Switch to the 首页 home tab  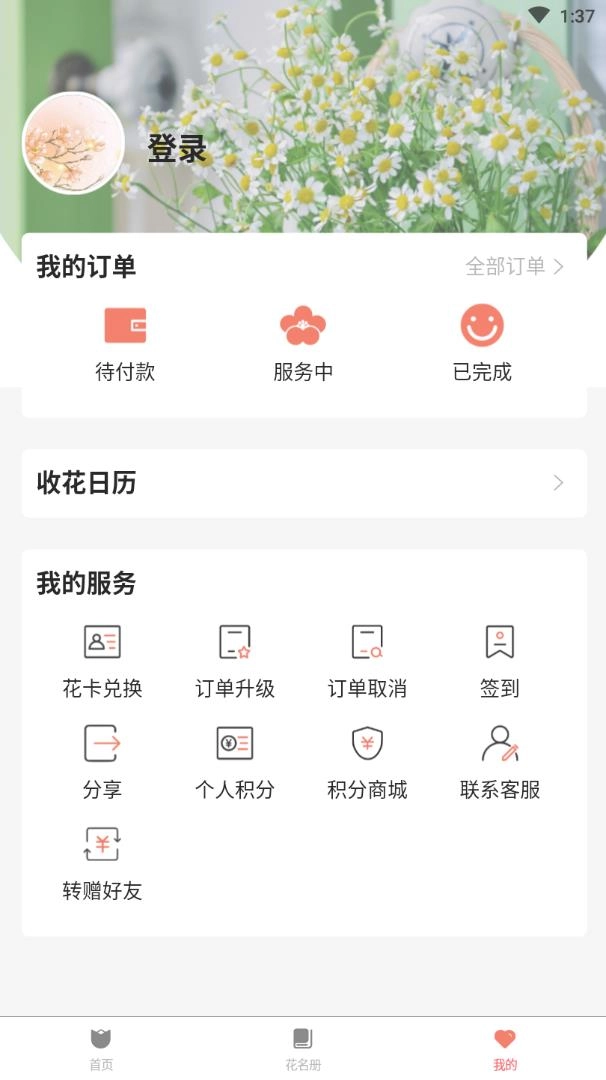click(x=101, y=1049)
